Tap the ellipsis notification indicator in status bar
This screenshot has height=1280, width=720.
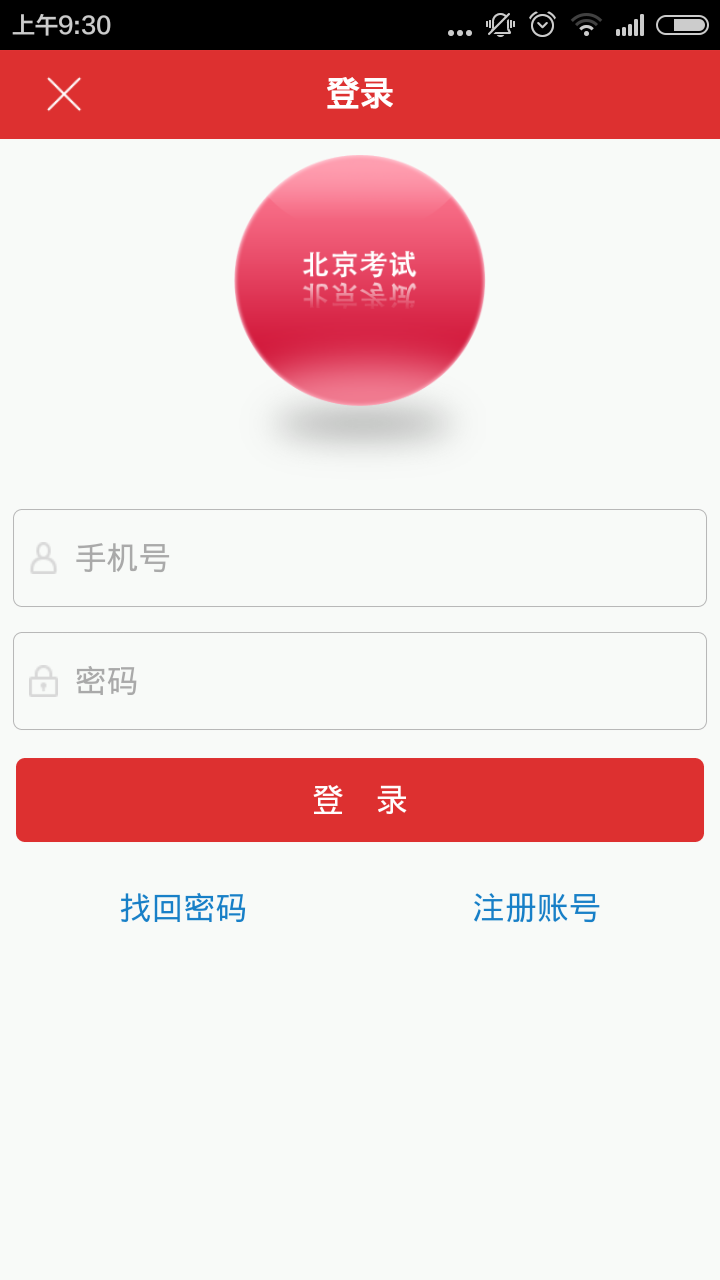pyautogui.click(x=459, y=29)
